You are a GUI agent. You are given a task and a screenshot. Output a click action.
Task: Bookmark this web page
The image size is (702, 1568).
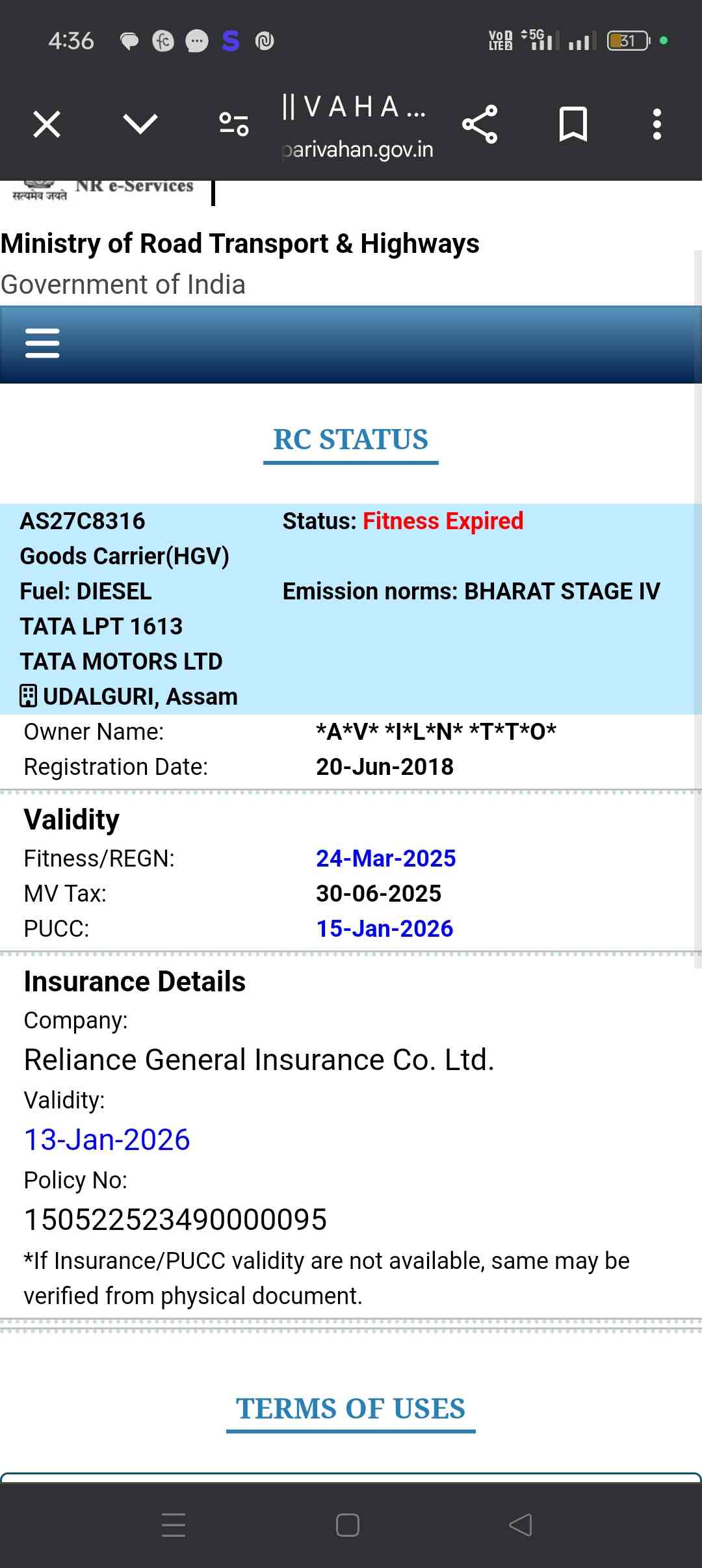click(x=573, y=124)
